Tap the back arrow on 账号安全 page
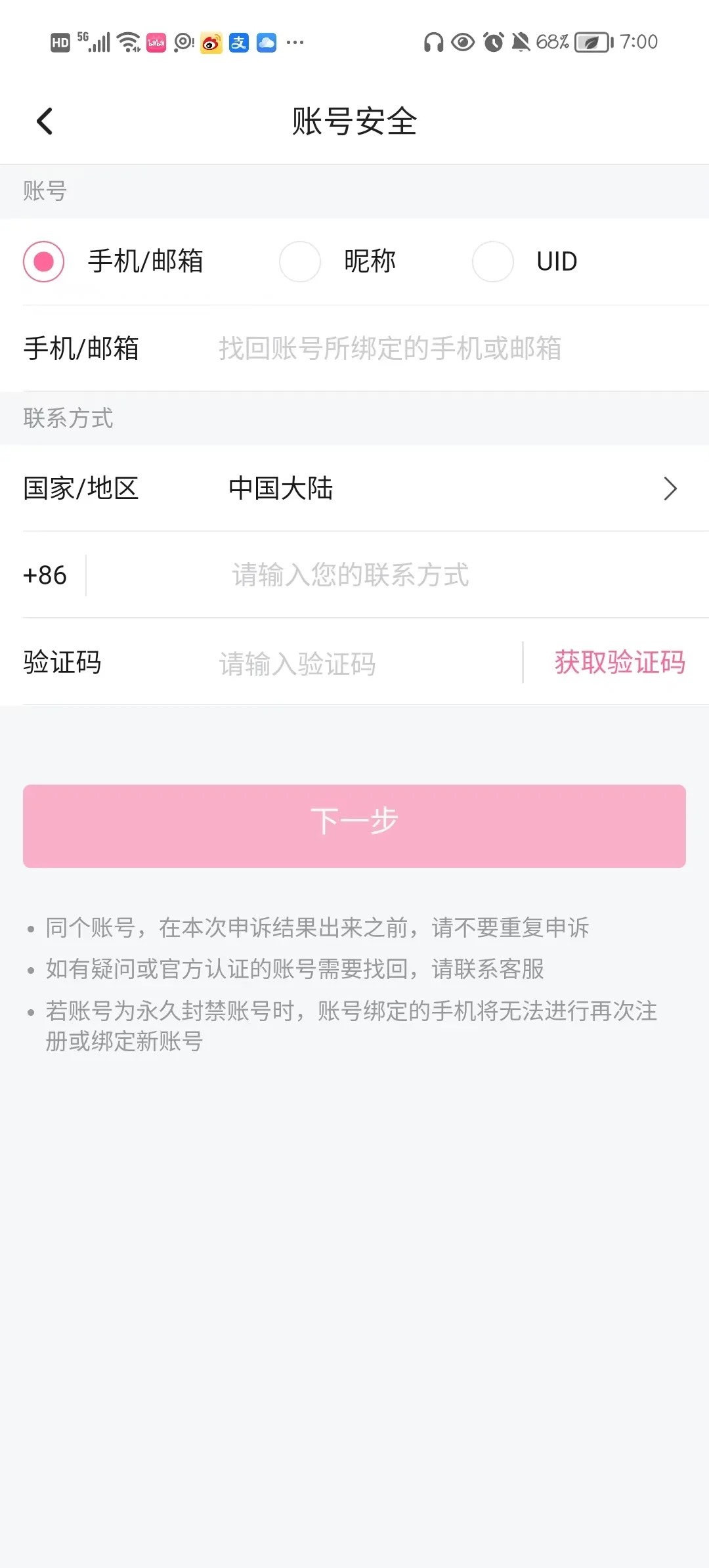Viewport: 709px width, 1568px height. 44,121
